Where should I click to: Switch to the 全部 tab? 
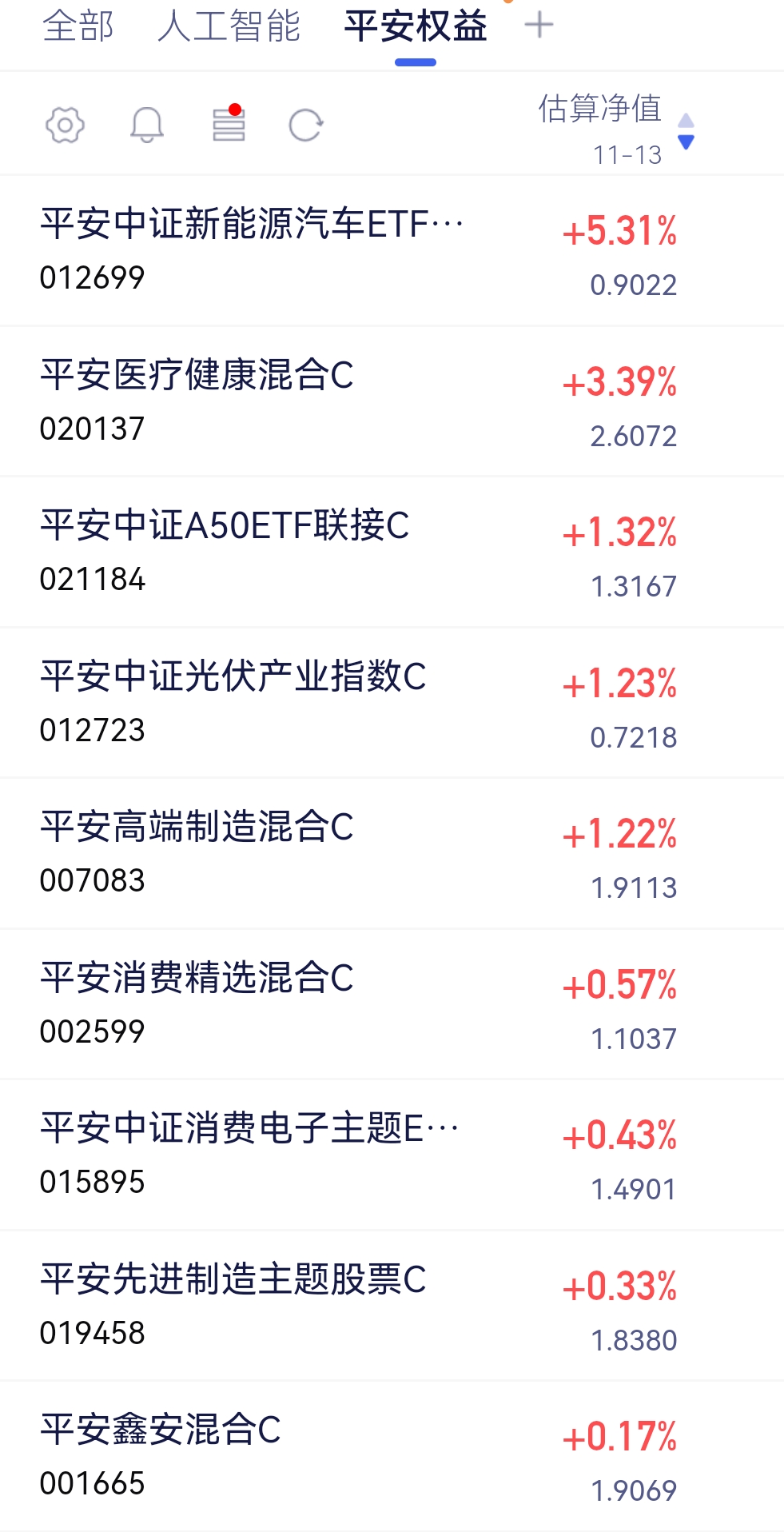pyautogui.click(x=78, y=26)
